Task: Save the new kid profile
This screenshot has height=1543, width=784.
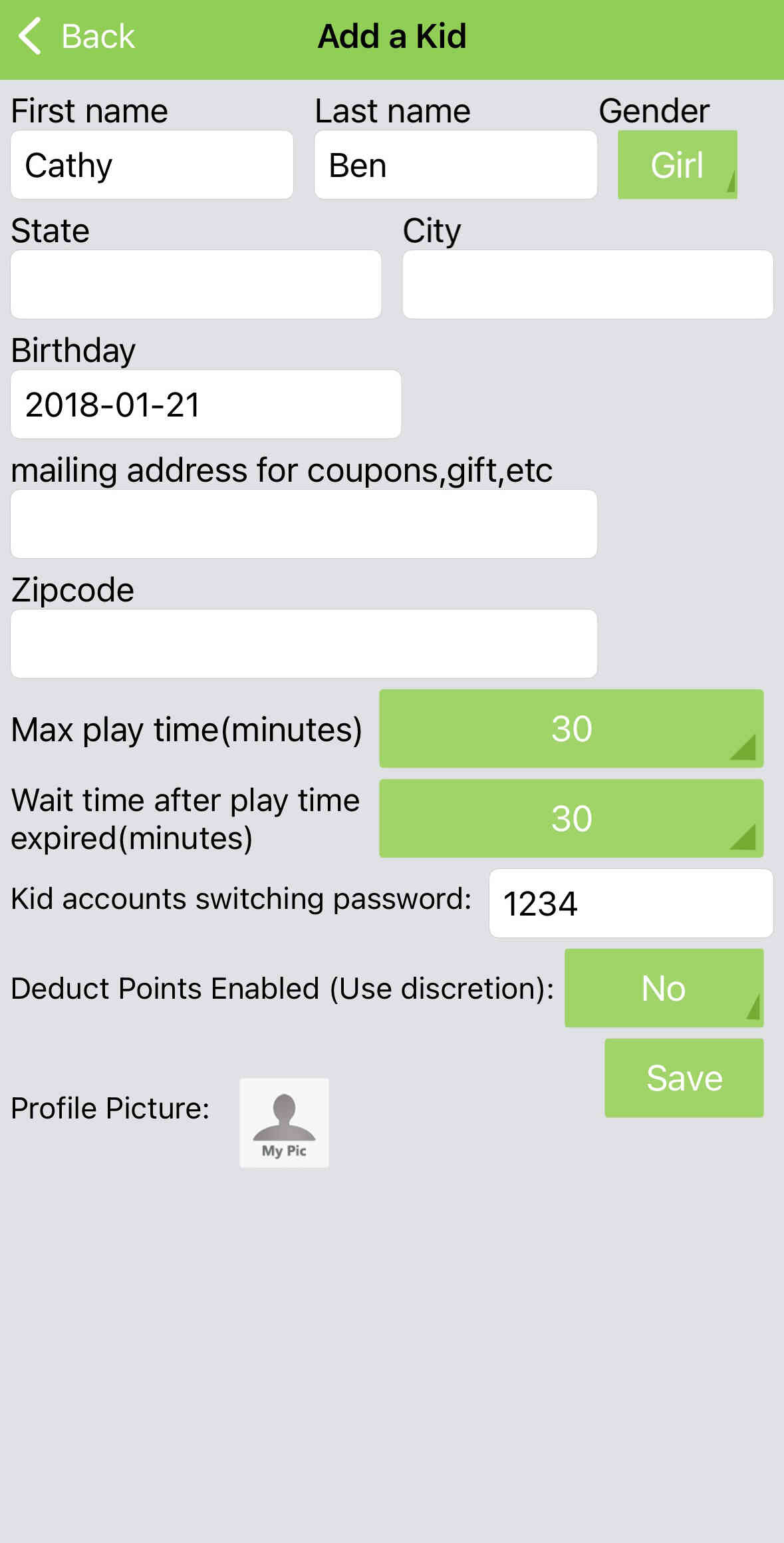Action: [x=684, y=1078]
